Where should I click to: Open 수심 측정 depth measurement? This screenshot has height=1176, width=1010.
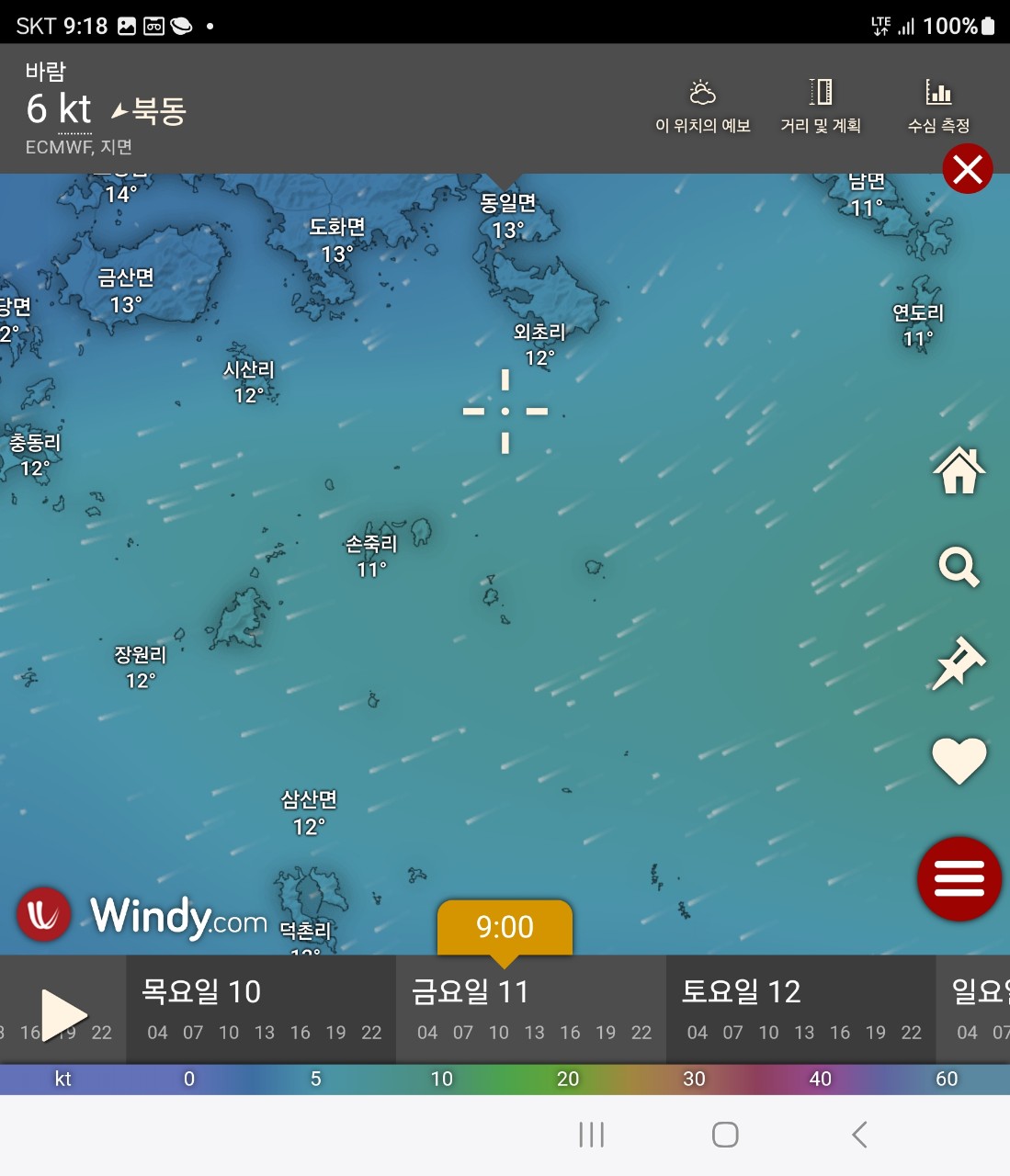click(938, 106)
